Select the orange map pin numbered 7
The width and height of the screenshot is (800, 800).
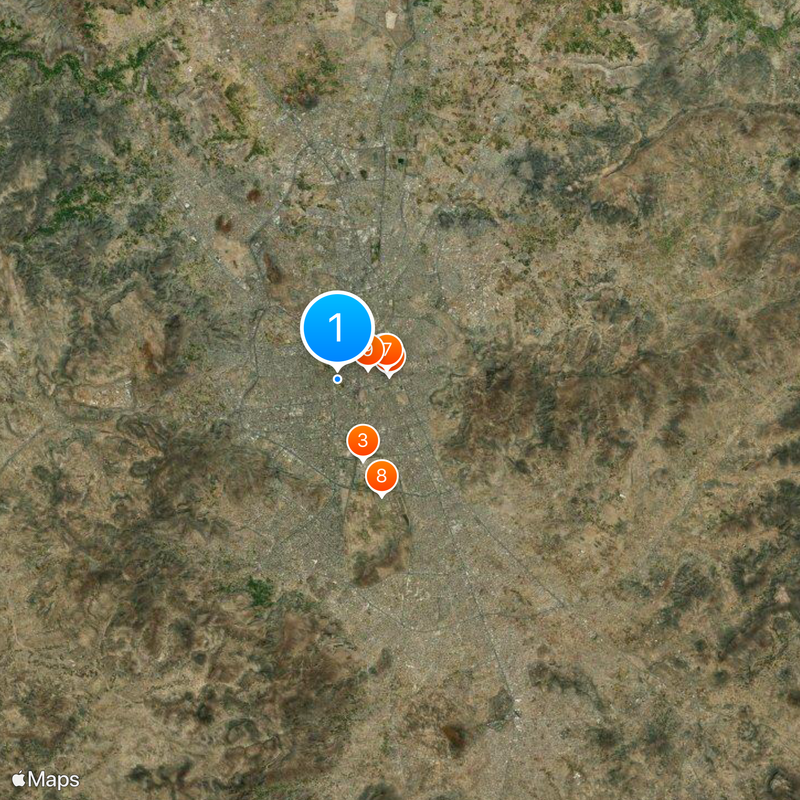tap(390, 351)
